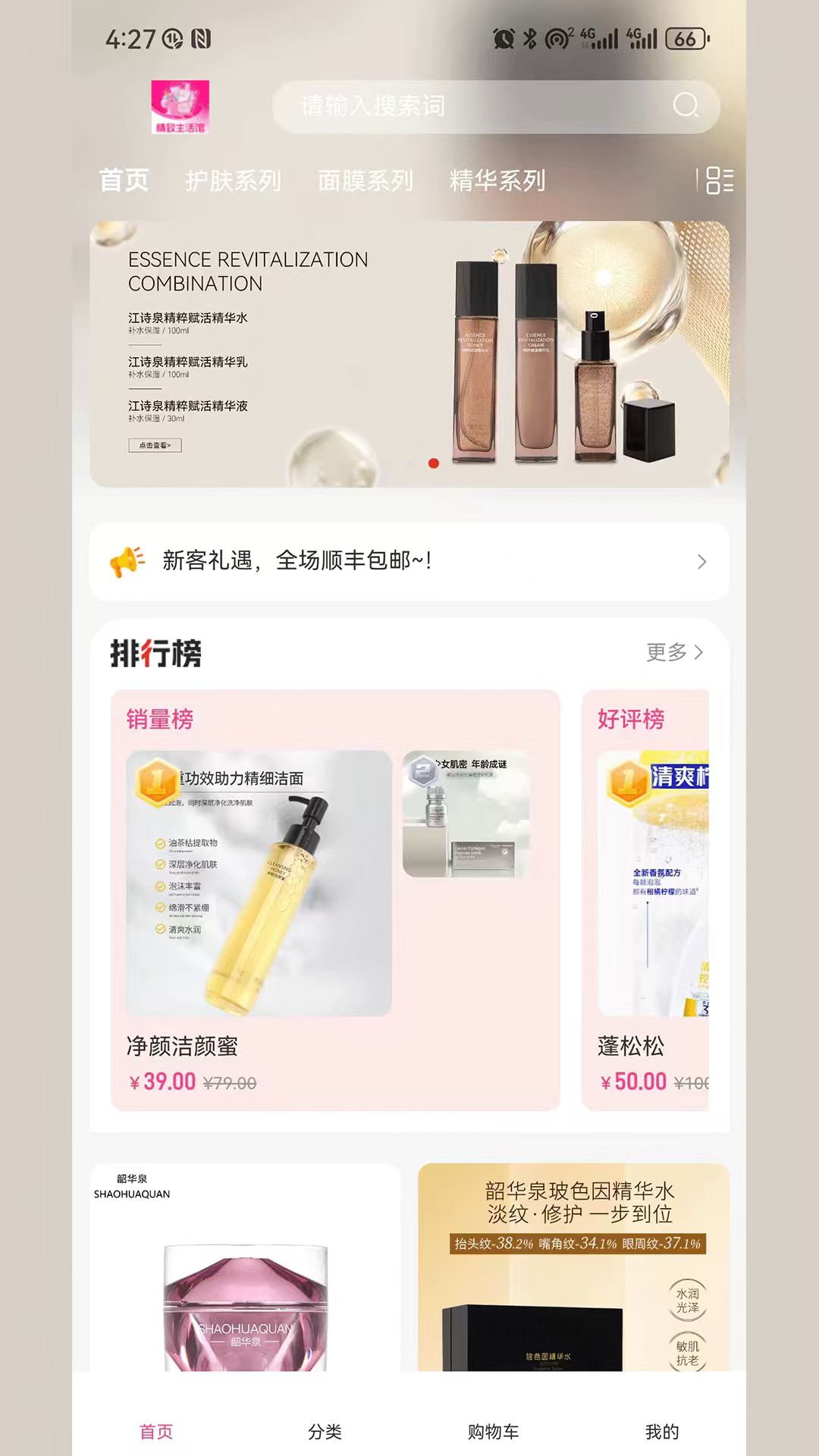This screenshot has width=819, height=1456.
Task: Tap 更多 next to 排行榜
Action: [675, 652]
